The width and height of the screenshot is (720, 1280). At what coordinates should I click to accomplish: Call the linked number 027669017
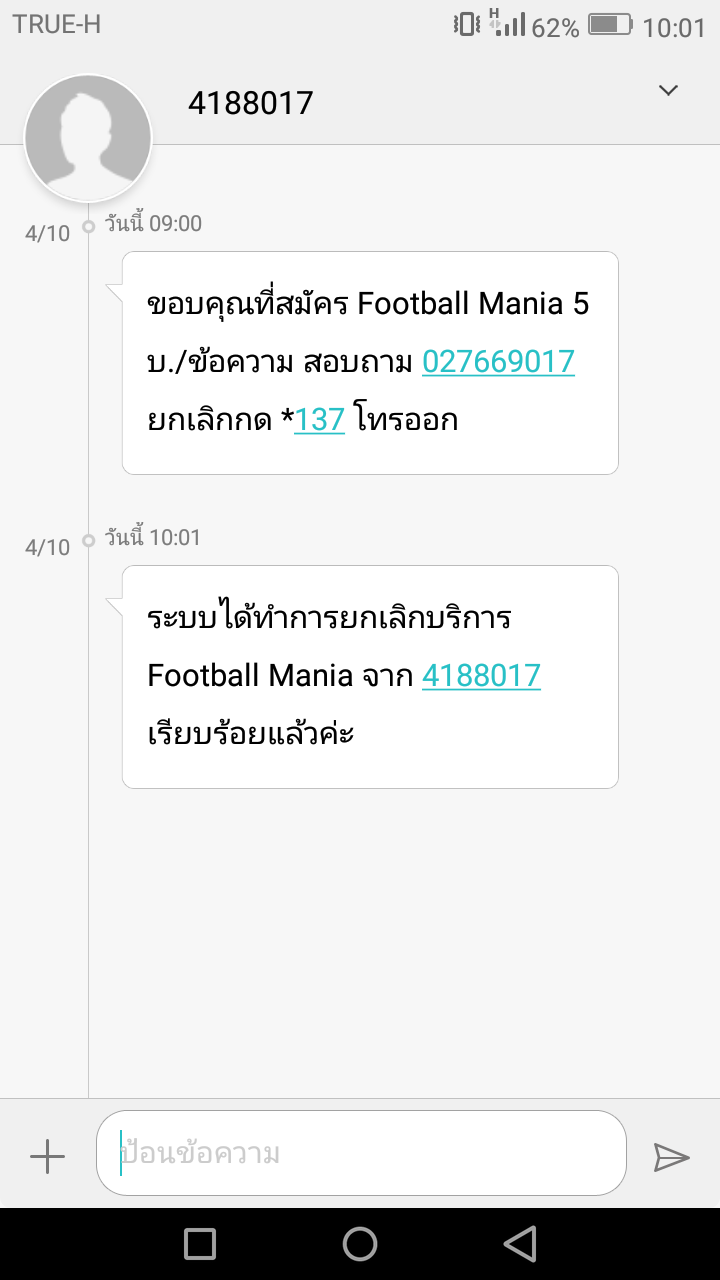click(498, 361)
